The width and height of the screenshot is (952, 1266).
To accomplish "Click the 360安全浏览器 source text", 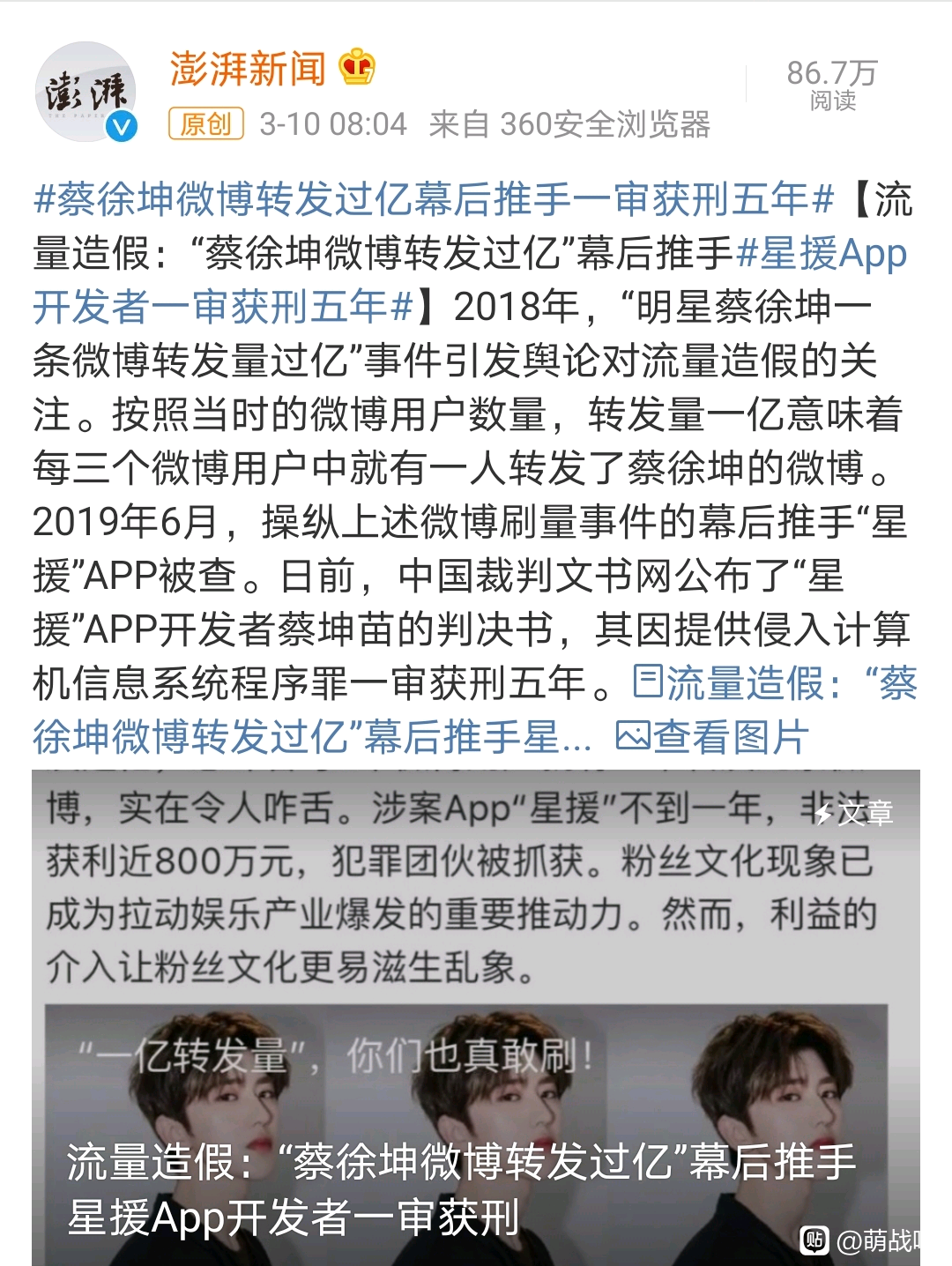I will tap(608, 125).
